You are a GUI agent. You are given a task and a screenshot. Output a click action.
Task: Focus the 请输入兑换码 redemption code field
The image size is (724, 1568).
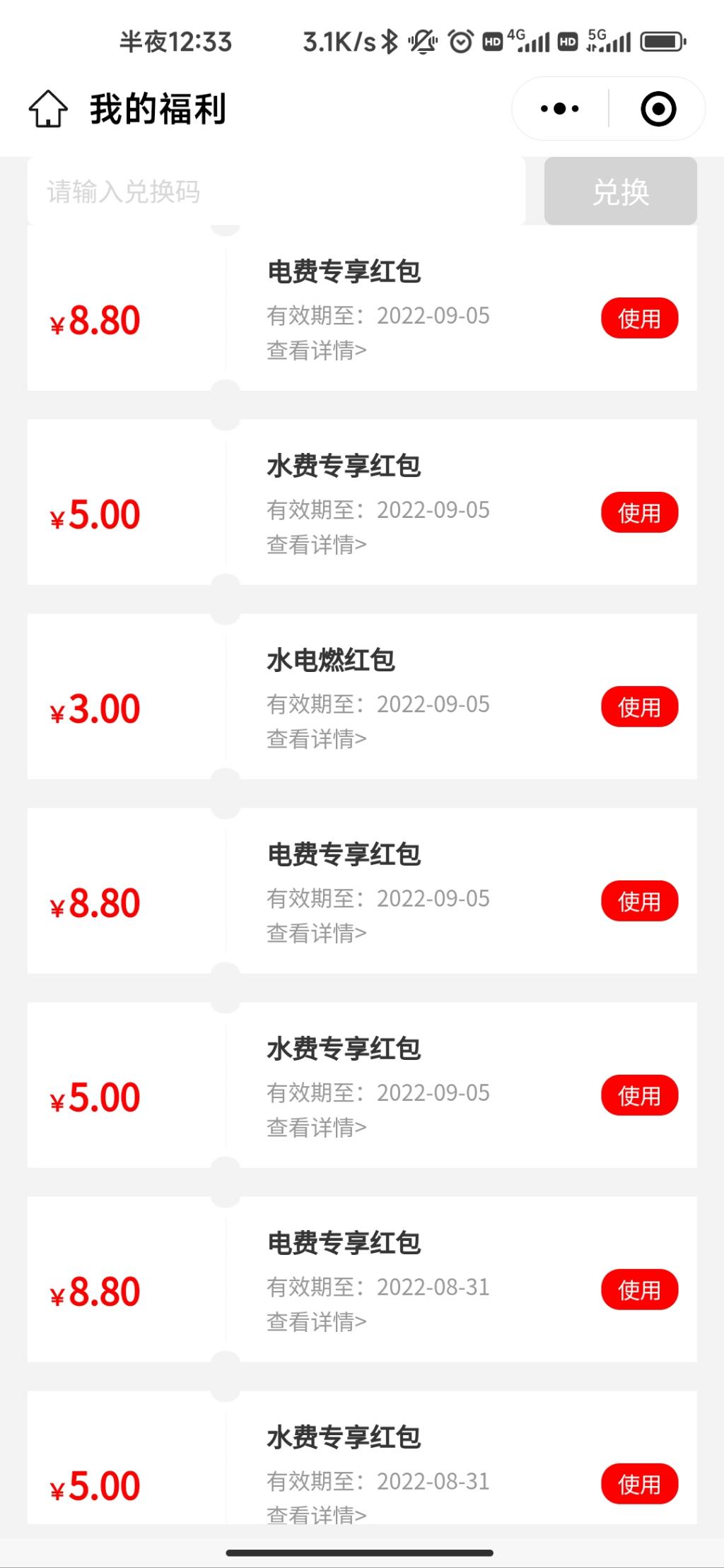276,191
